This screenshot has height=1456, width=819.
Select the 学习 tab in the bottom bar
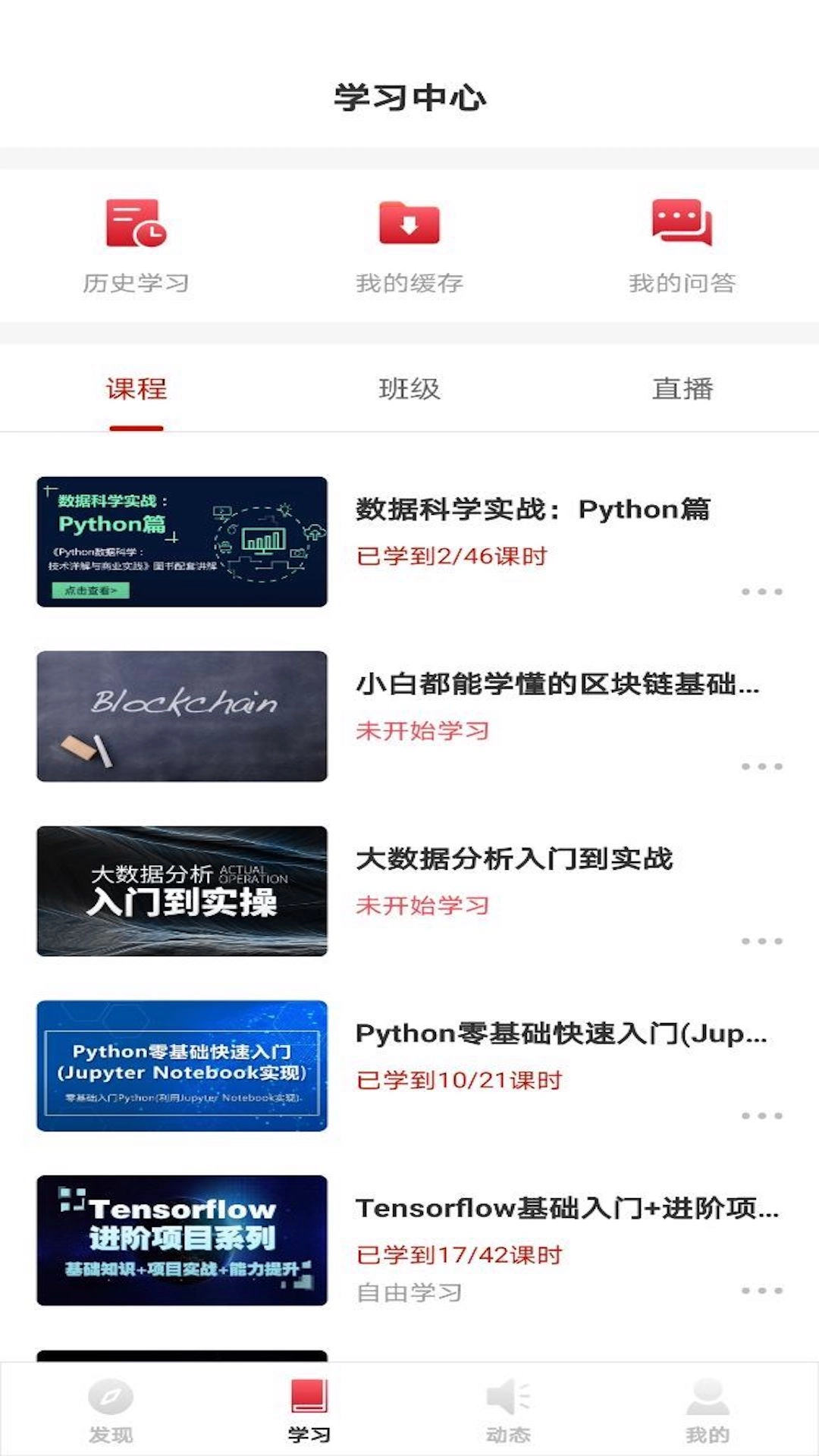pyautogui.click(x=309, y=1410)
